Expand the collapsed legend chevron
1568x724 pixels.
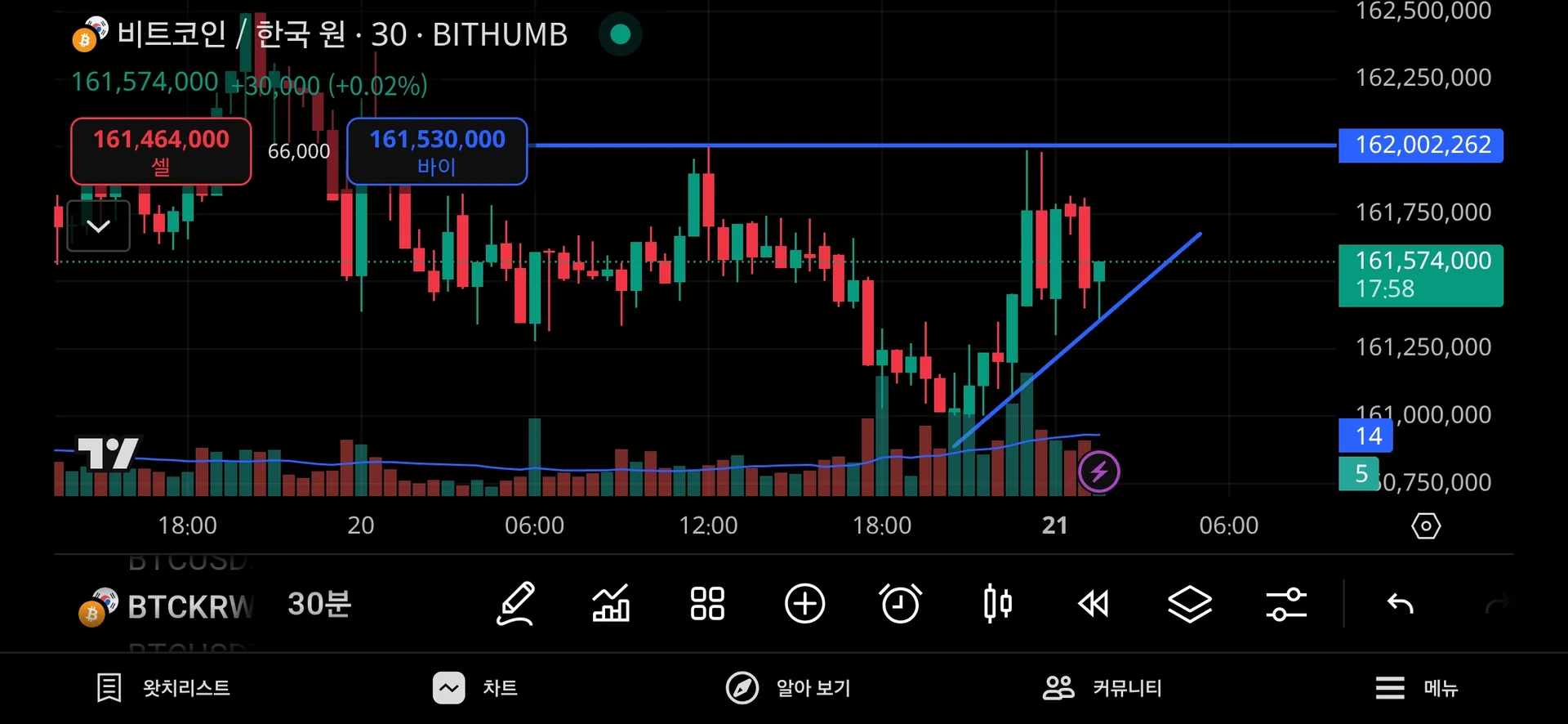coord(98,226)
